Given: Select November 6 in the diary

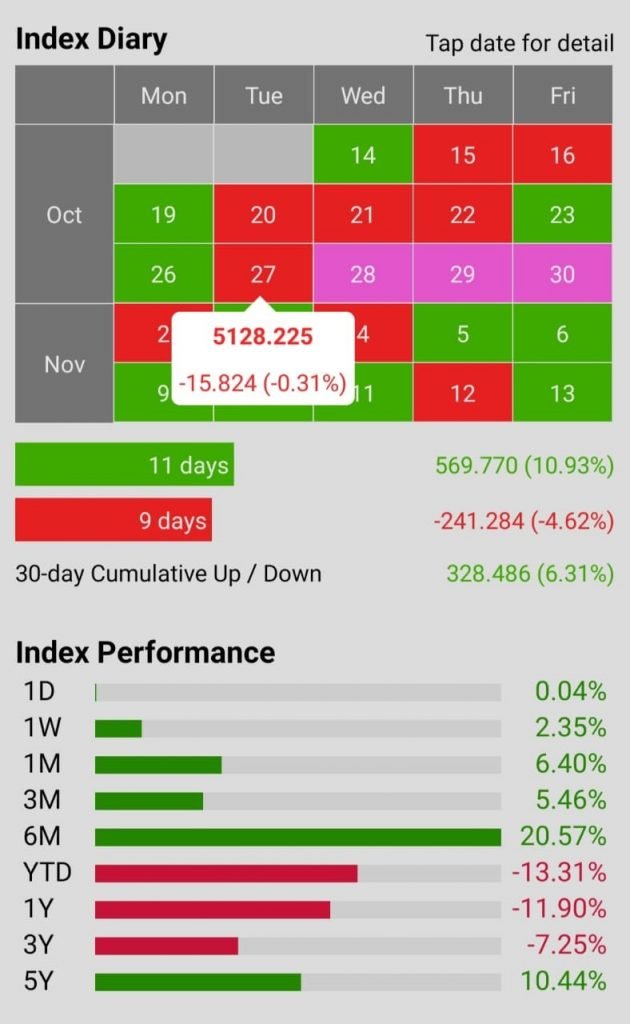Looking at the screenshot, I should (x=562, y=333).
